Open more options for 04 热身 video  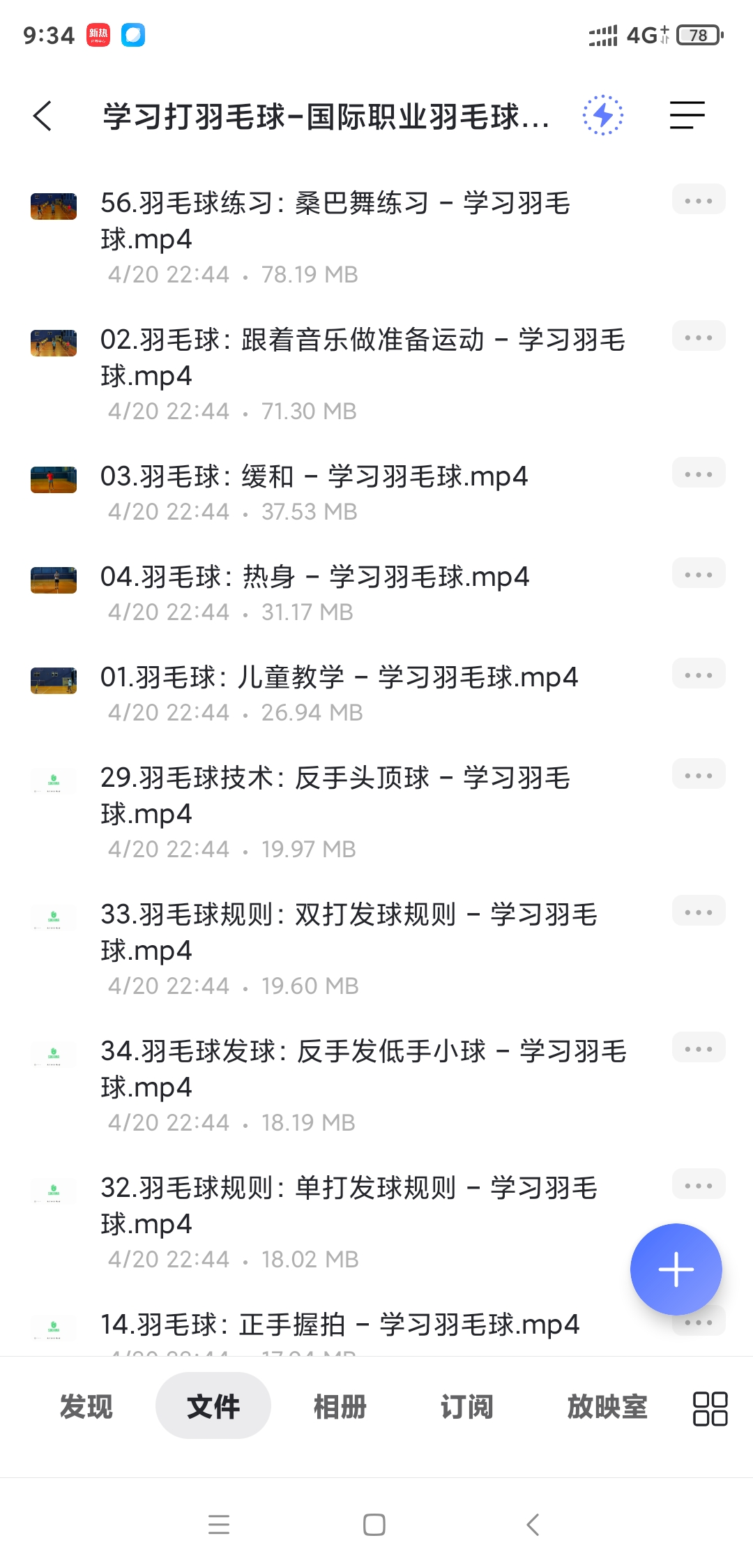pos(699,574)
